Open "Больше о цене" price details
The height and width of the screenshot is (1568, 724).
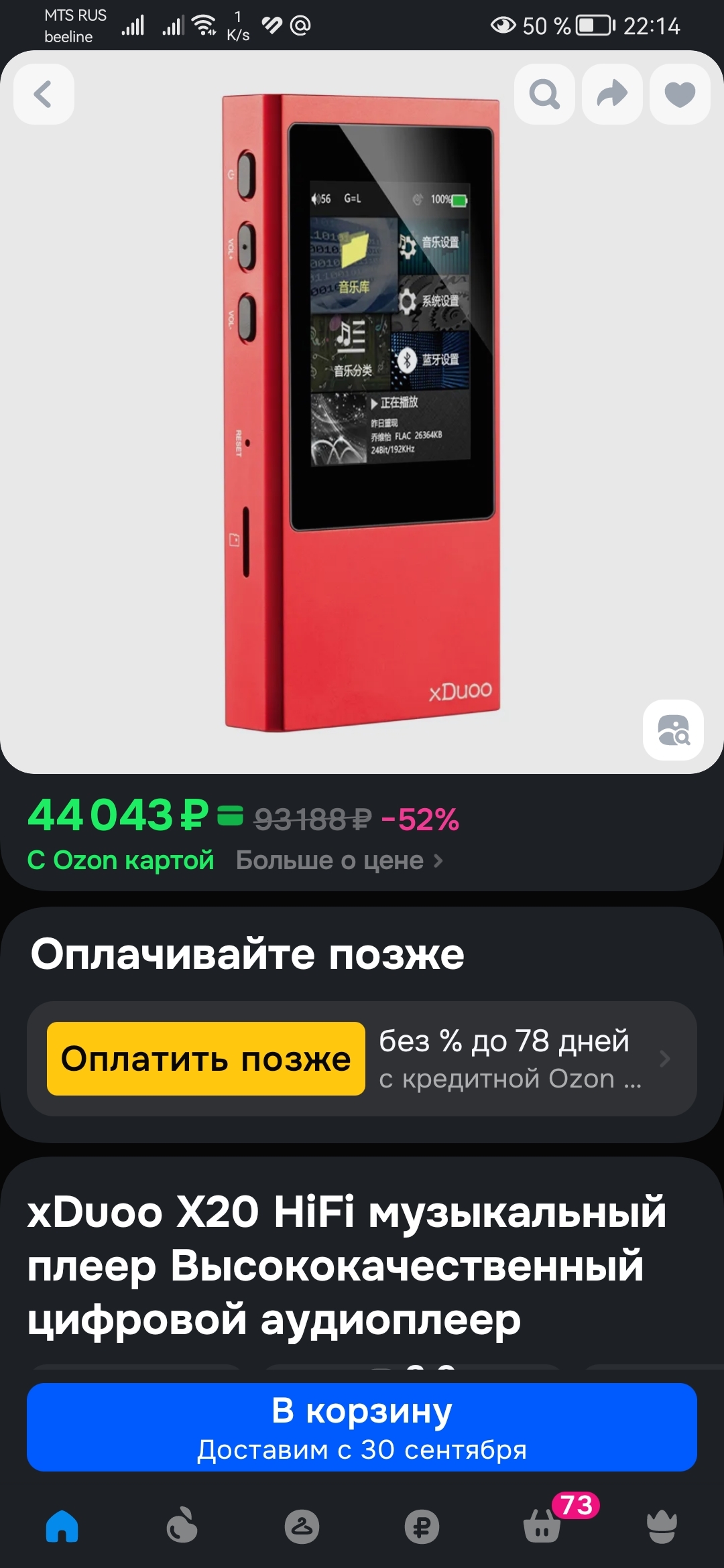pos(339,860)
